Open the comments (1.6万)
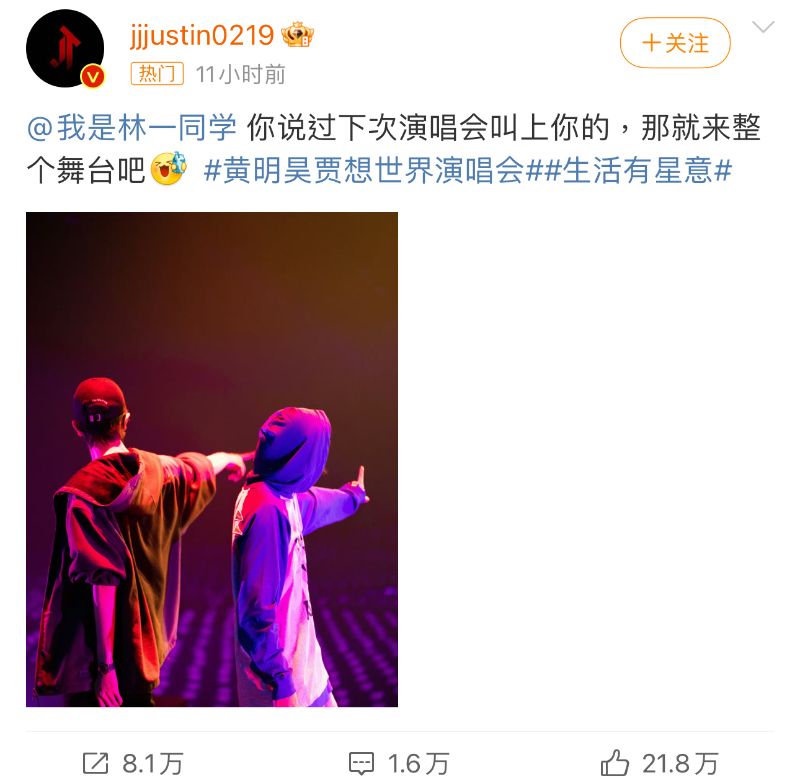This screenshot has width=800, height=783. (398, 763)
